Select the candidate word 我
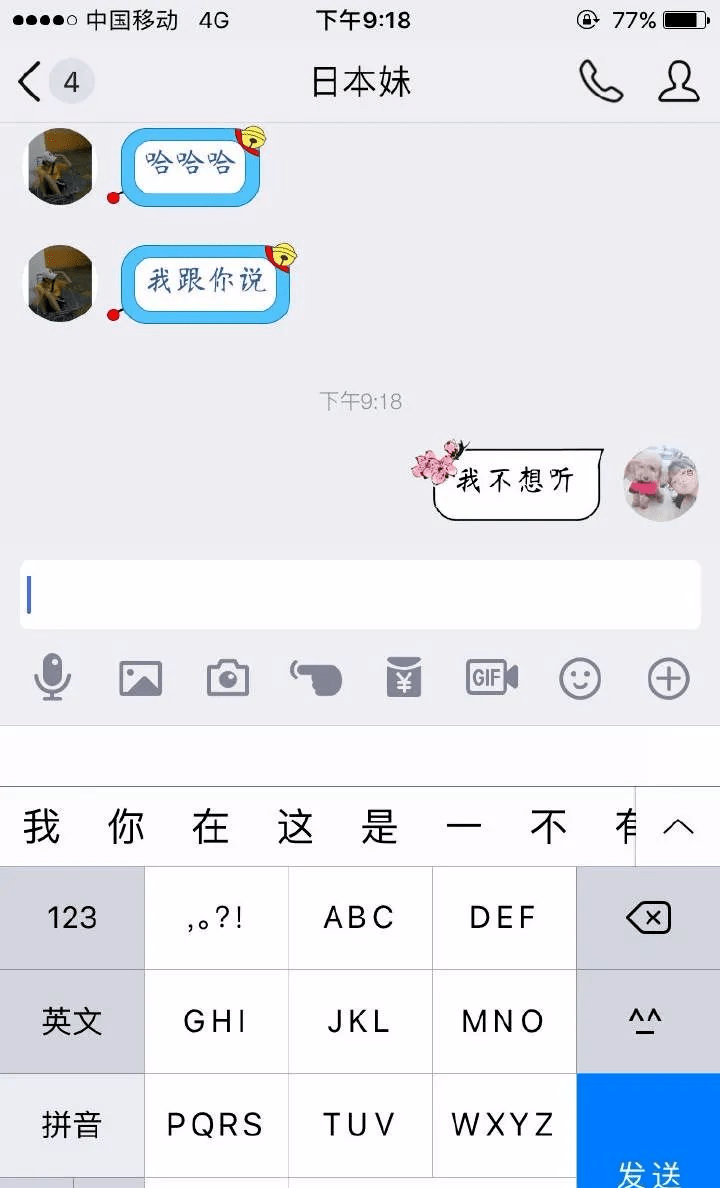 (x=42, y=828)
